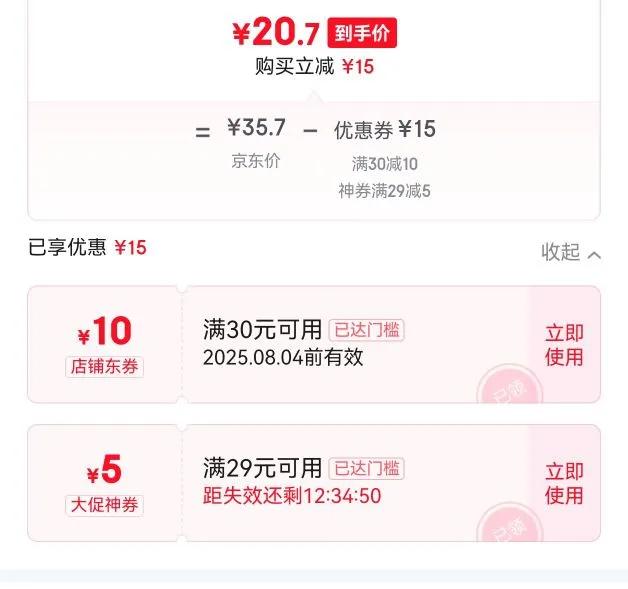
Task: Use the ¥10 店铺东券 coupon now
Action: 564,344
